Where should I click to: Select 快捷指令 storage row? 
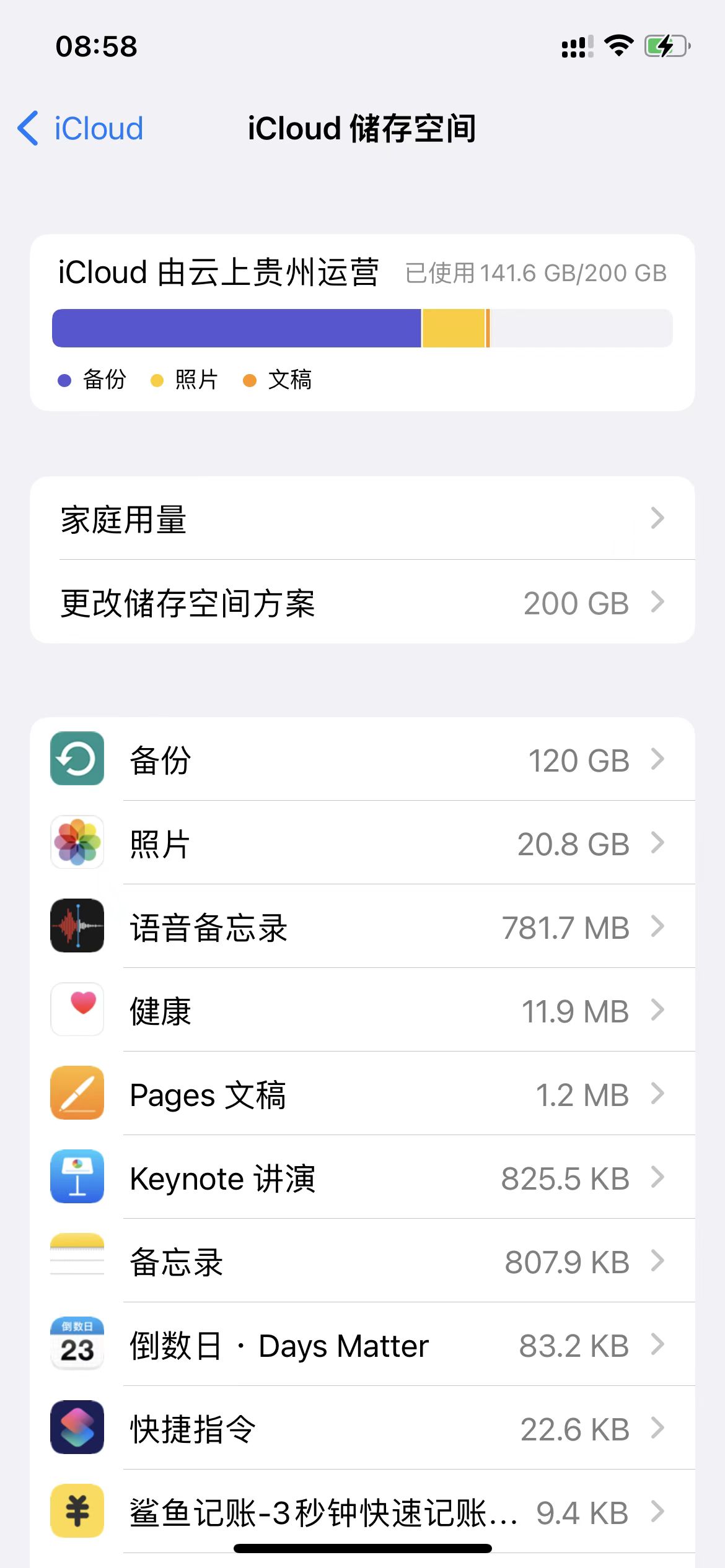pyautogui.click(x=362, y=1429)
